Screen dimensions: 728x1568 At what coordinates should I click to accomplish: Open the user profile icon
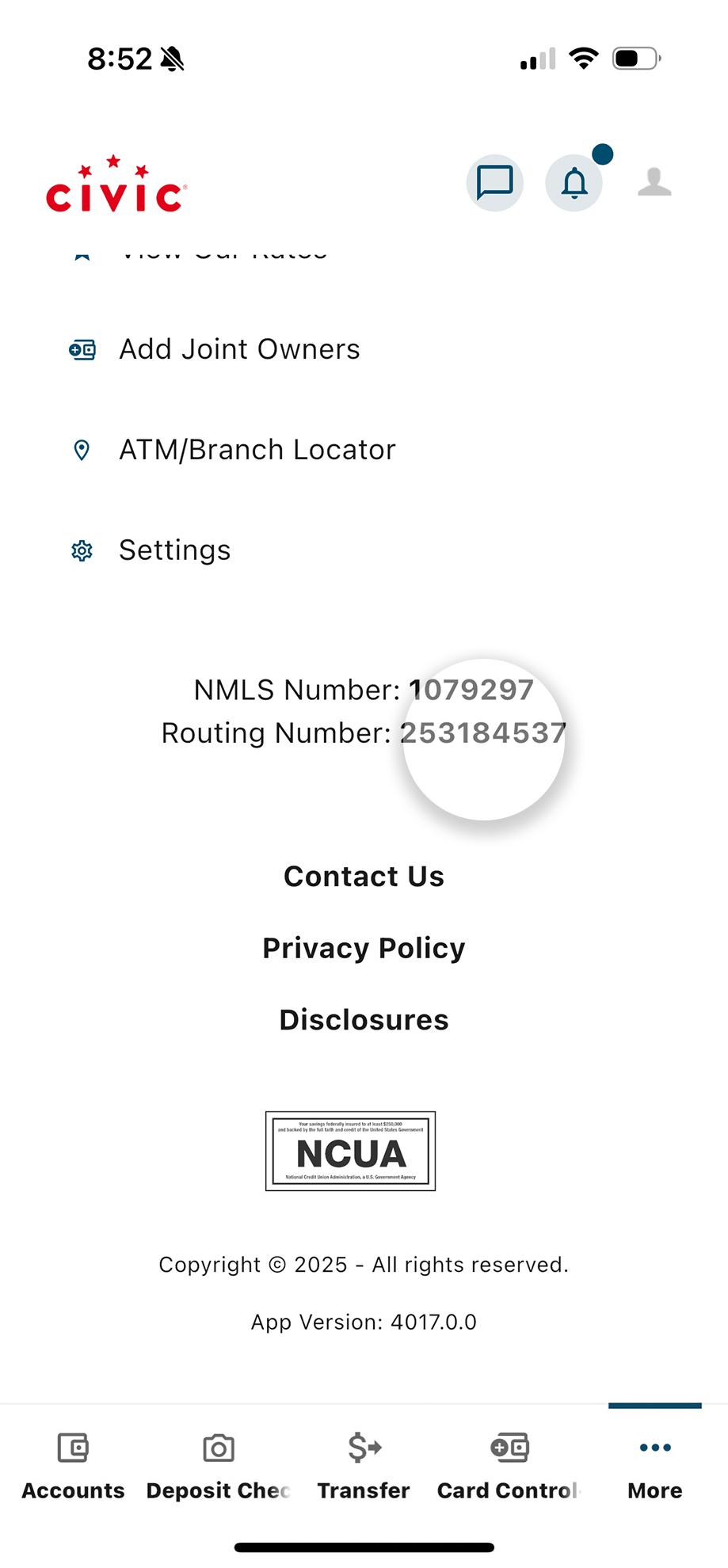click(x=654, y=182)
